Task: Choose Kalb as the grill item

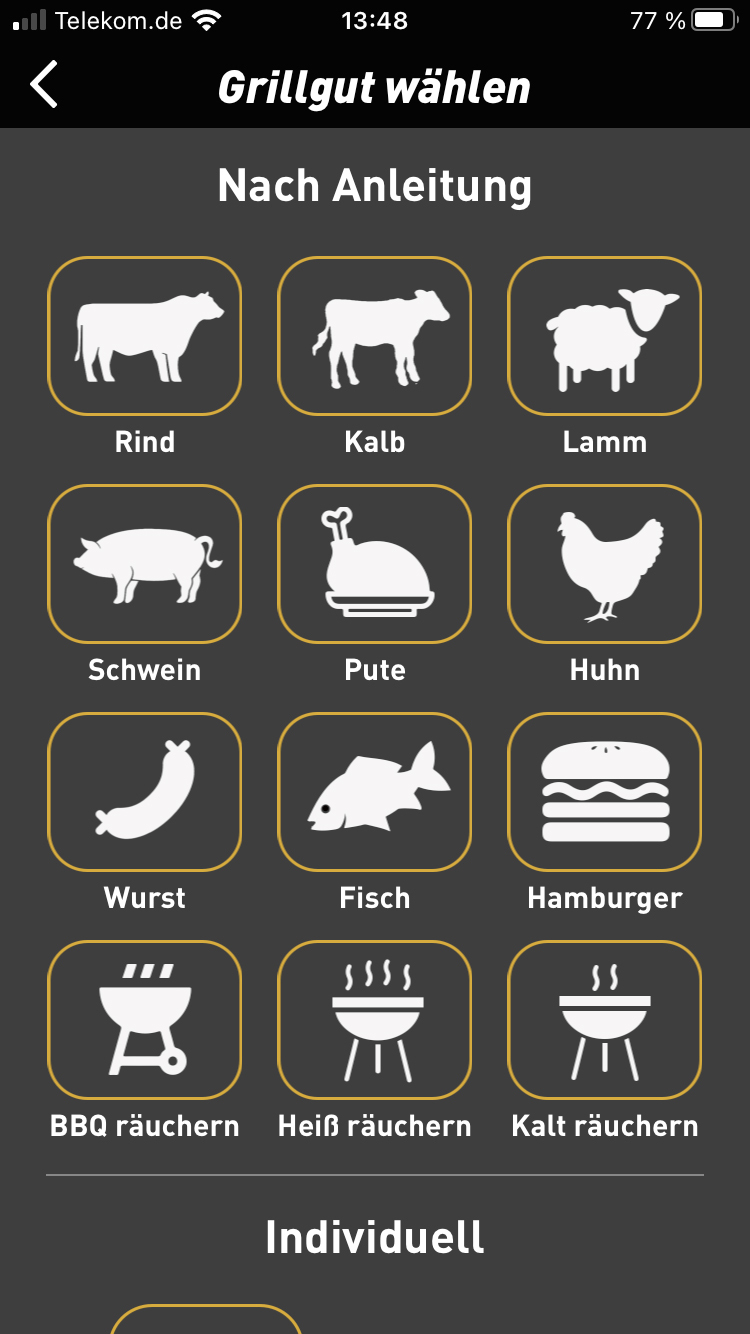Action: (375, 336)
